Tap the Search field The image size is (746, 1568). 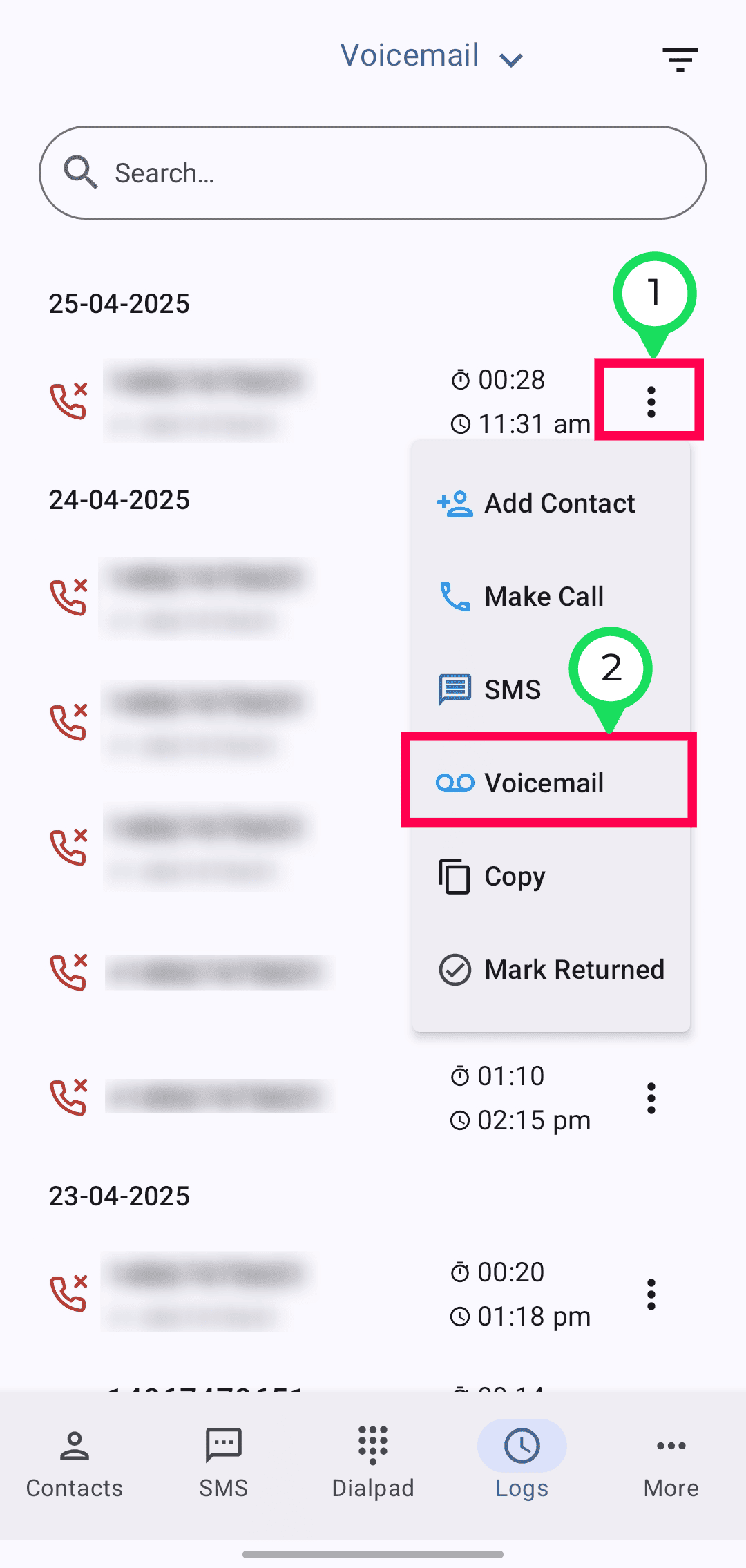click(373, 173)
